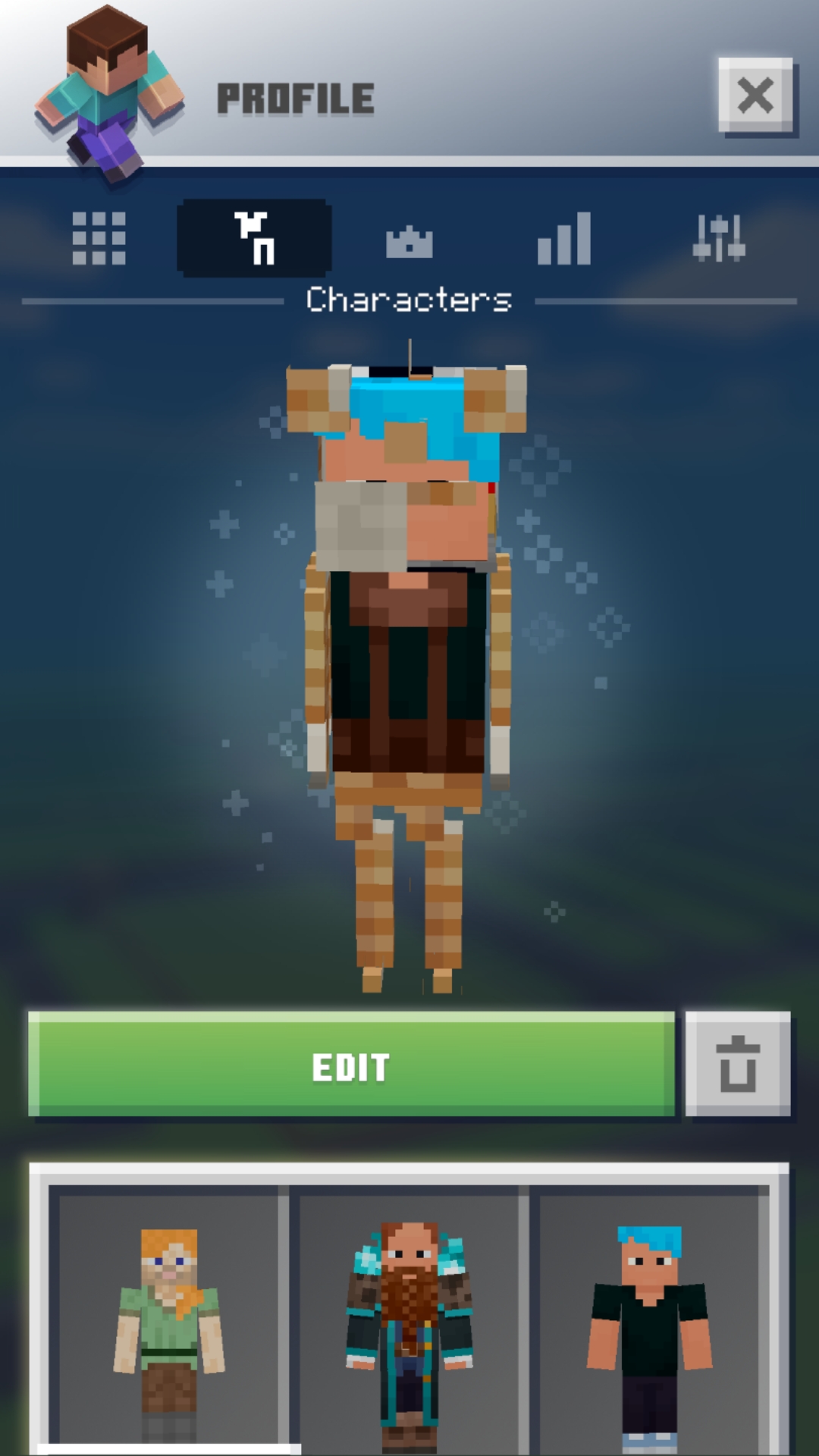Close the profile screen
This screenshot has width=819, height=1456.
[755, 96]
